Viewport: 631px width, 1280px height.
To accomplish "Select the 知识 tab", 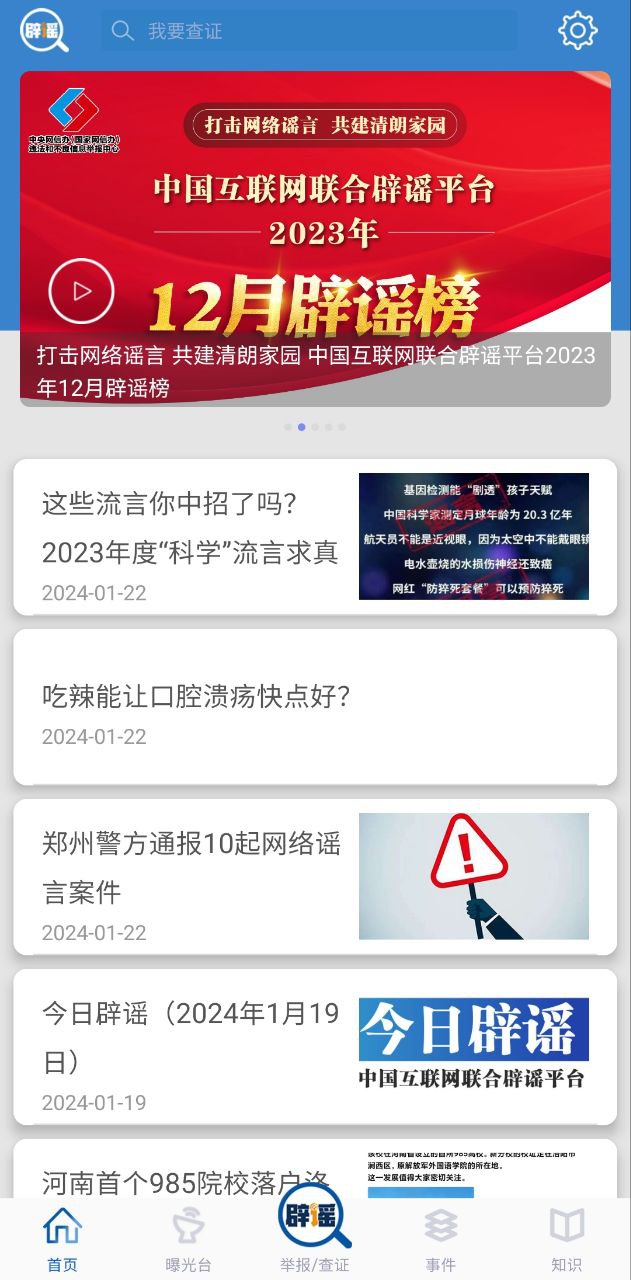I will tap(566, 1240).
